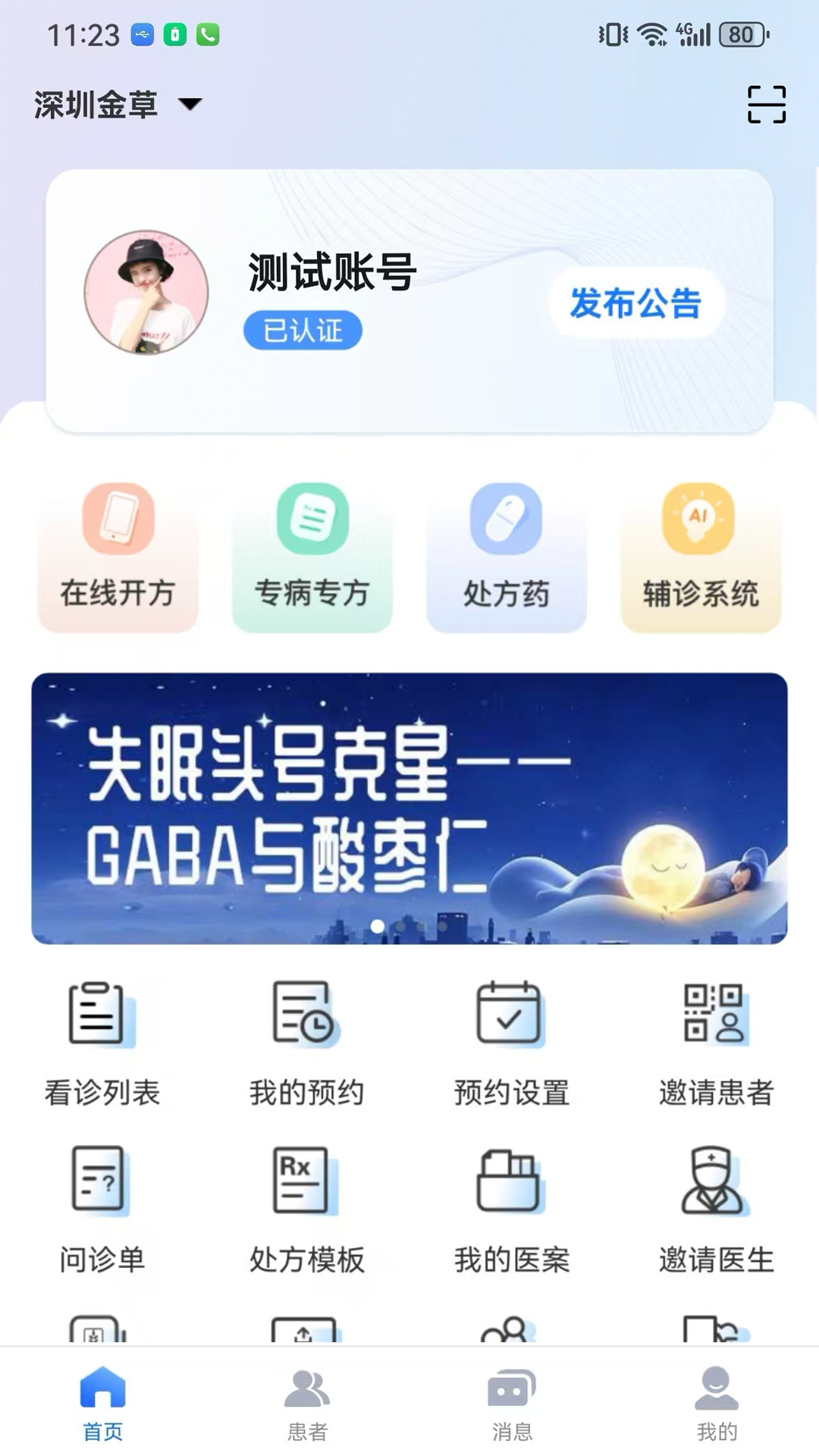Open the 处方药 prescription drug section
819x1456 pixels.
click(x=507, y=554)
